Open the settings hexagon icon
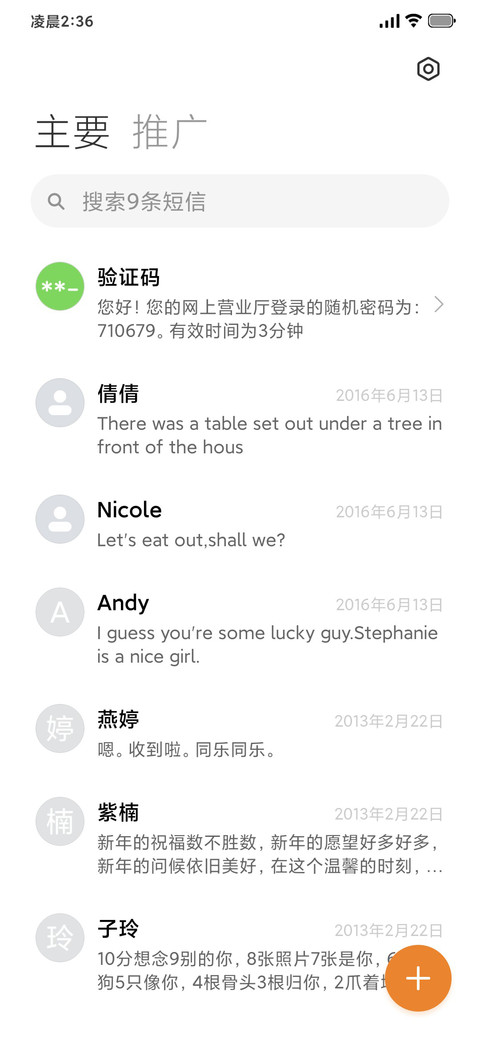Screen dimensions: 480x1040 [428, 69]
